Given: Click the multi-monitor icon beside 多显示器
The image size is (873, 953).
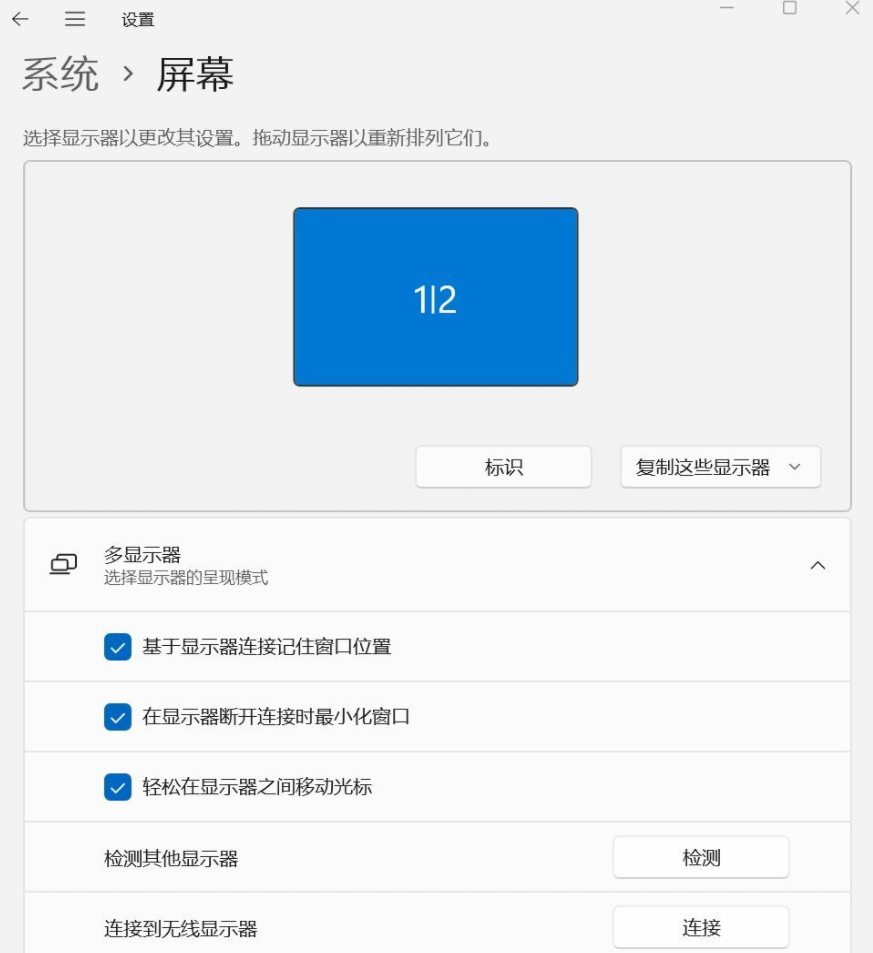Looking at the screenshot, I should coord(64,563).
